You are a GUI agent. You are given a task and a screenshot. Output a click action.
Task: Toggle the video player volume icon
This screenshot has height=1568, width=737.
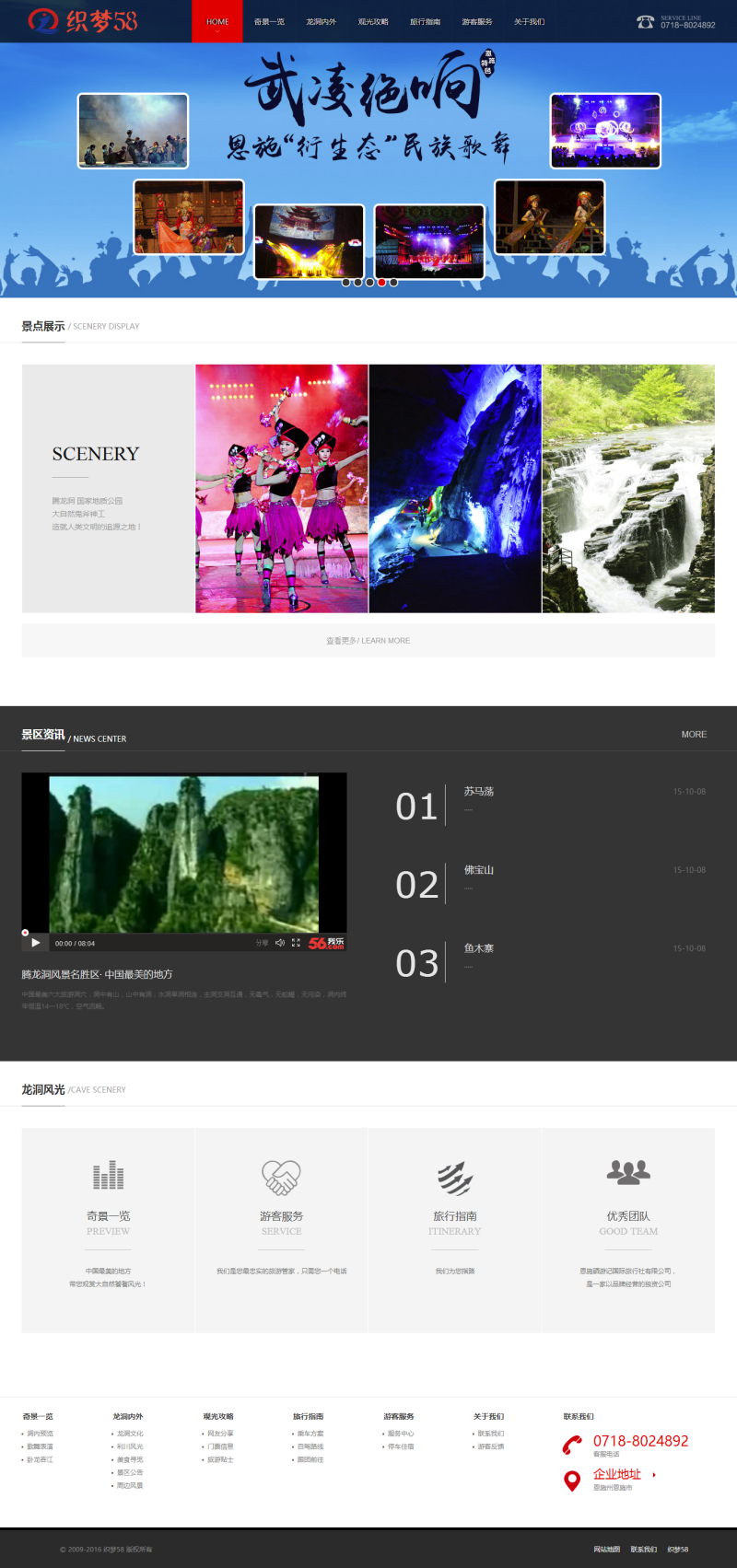point(280,943)
